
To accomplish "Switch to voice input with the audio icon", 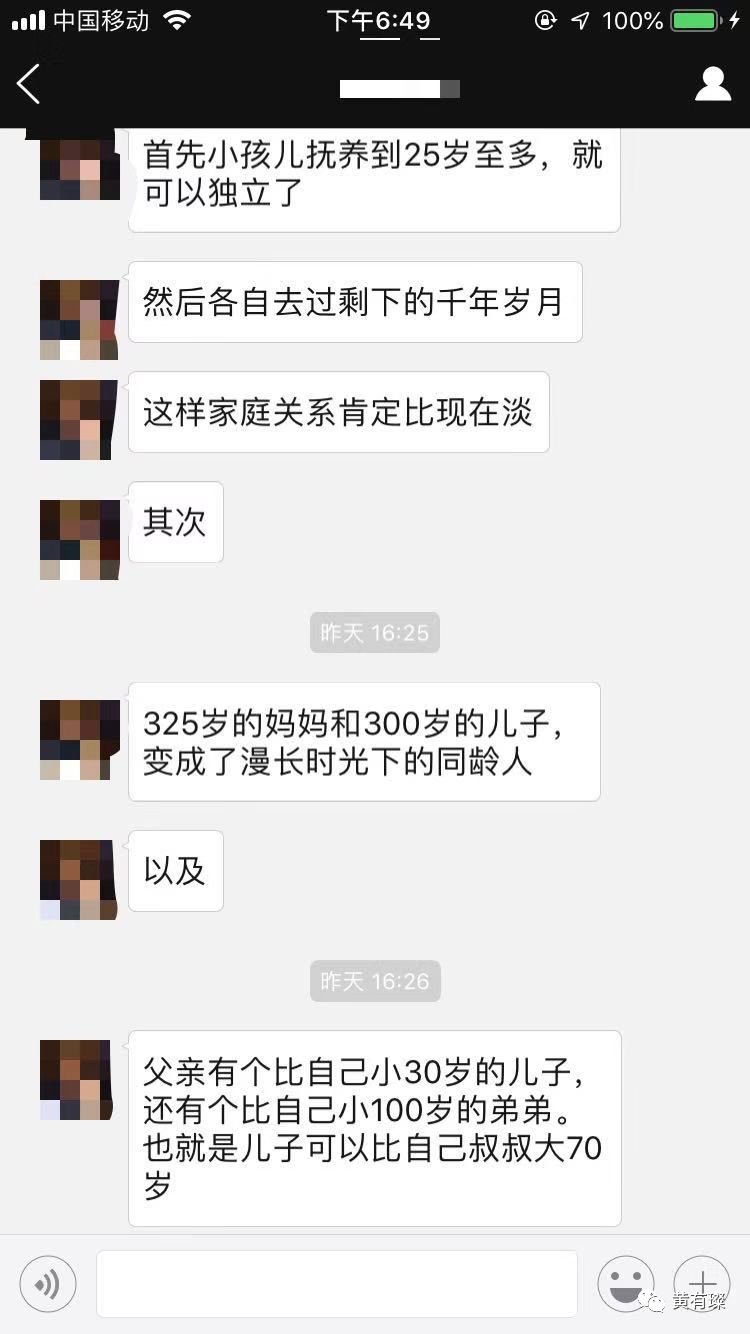I will (47, 1284).
